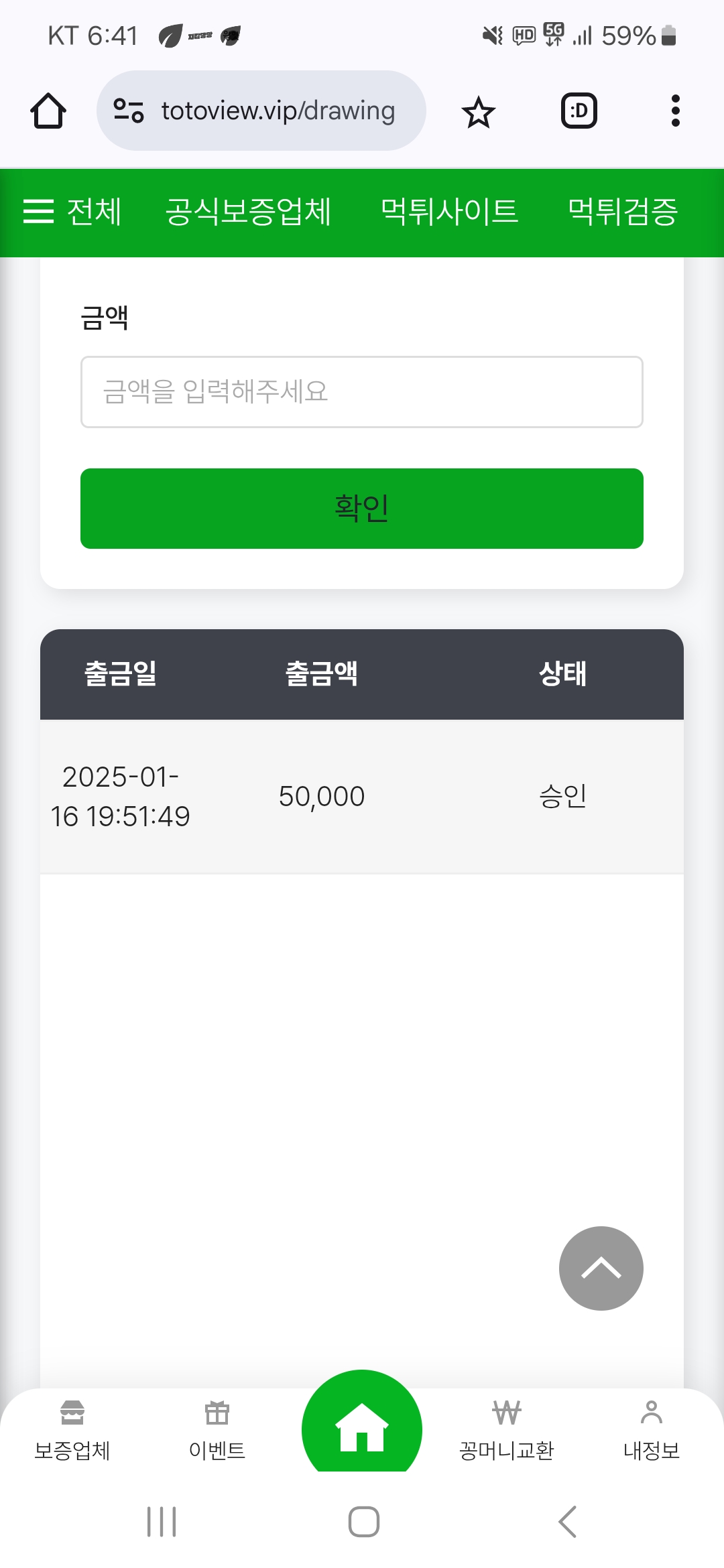Focus the 금액 input field

tap(362, 392)
